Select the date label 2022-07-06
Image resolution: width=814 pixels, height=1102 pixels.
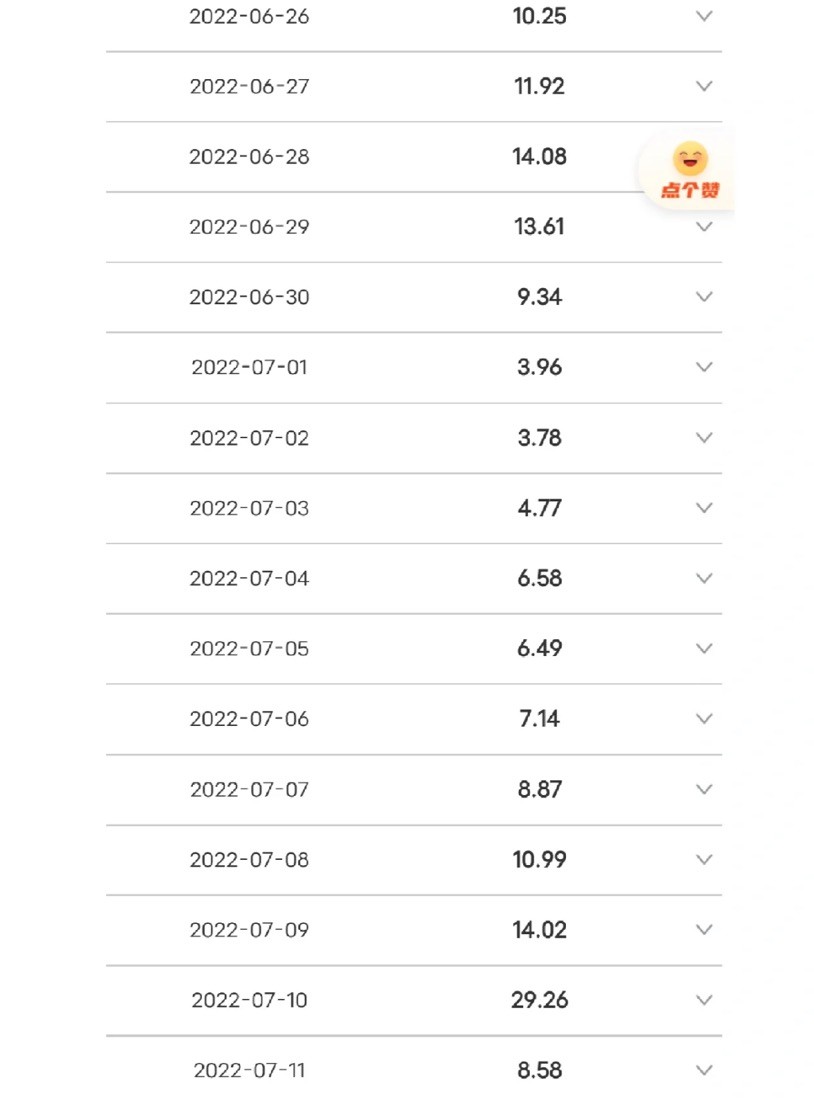tap(249, 718)
